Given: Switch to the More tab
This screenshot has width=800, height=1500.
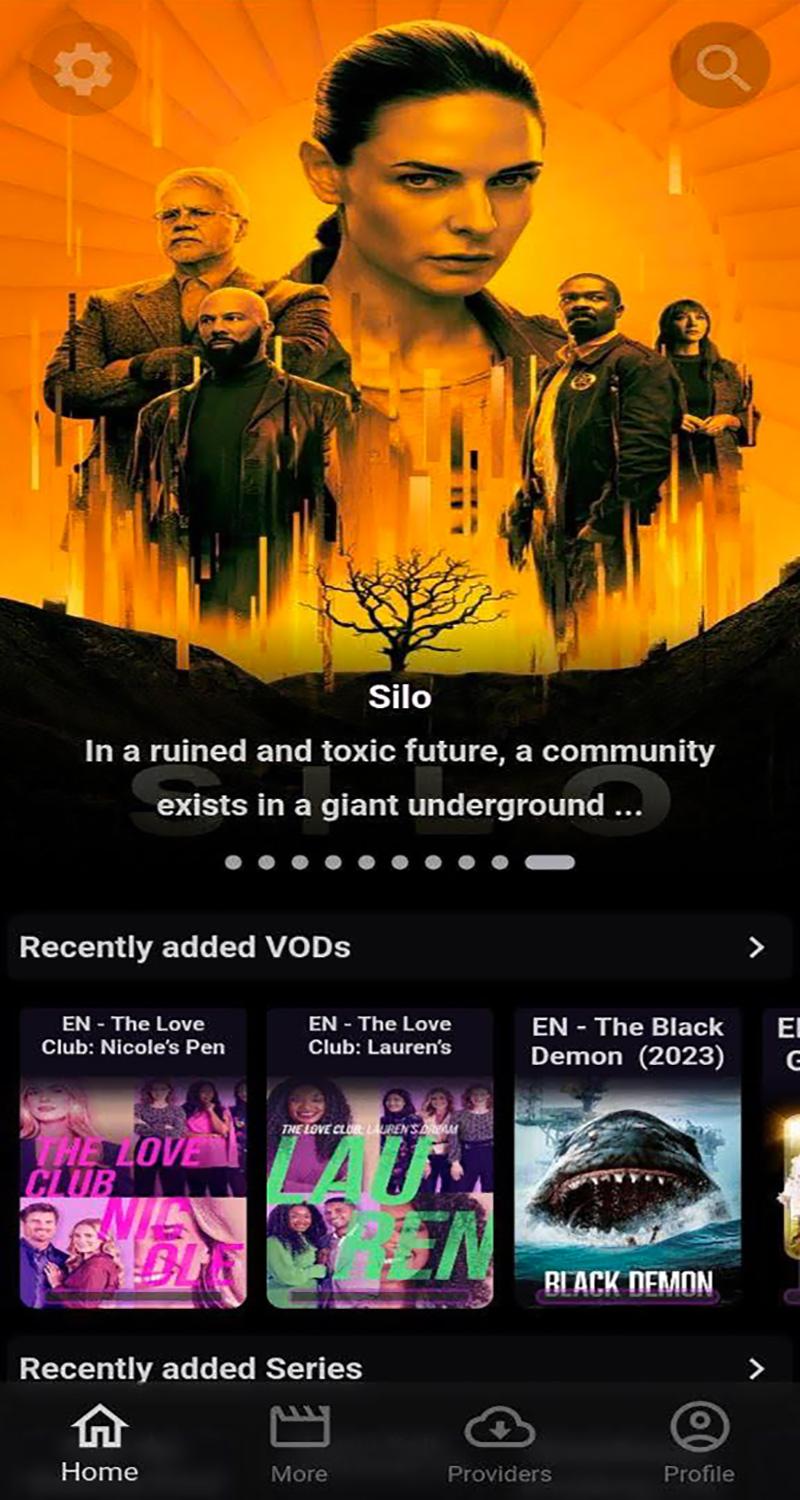Looking at the screenshot, I should point(299,1443).
